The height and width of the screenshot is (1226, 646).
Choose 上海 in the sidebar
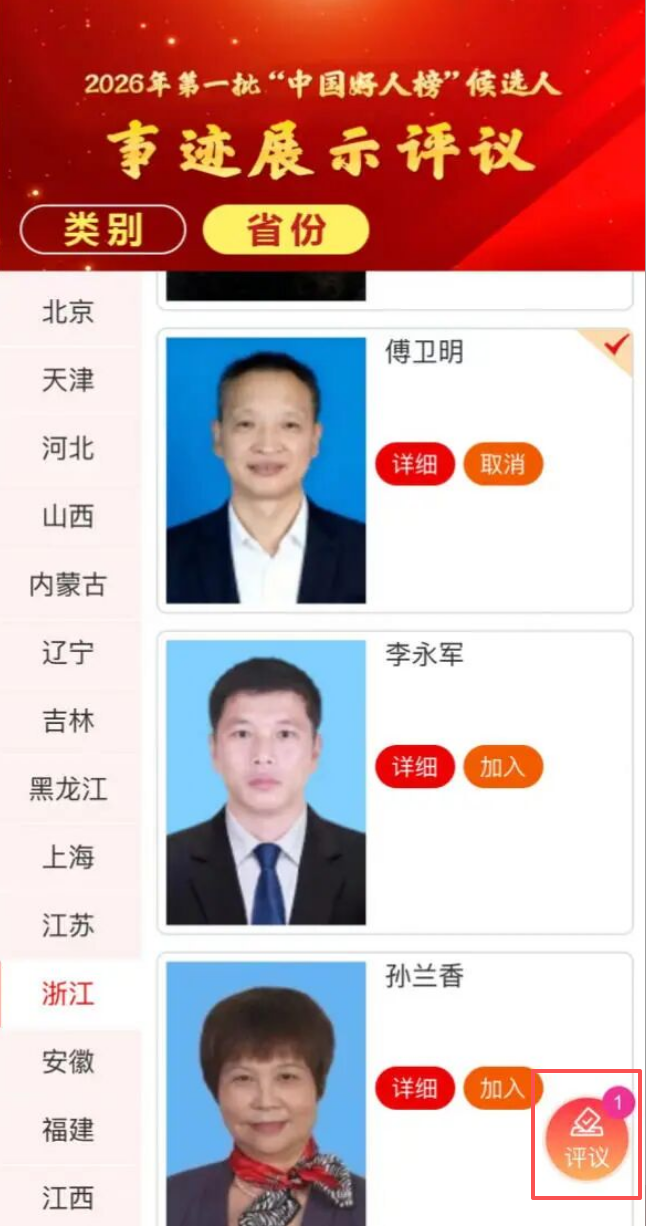[x=68, y=857]
